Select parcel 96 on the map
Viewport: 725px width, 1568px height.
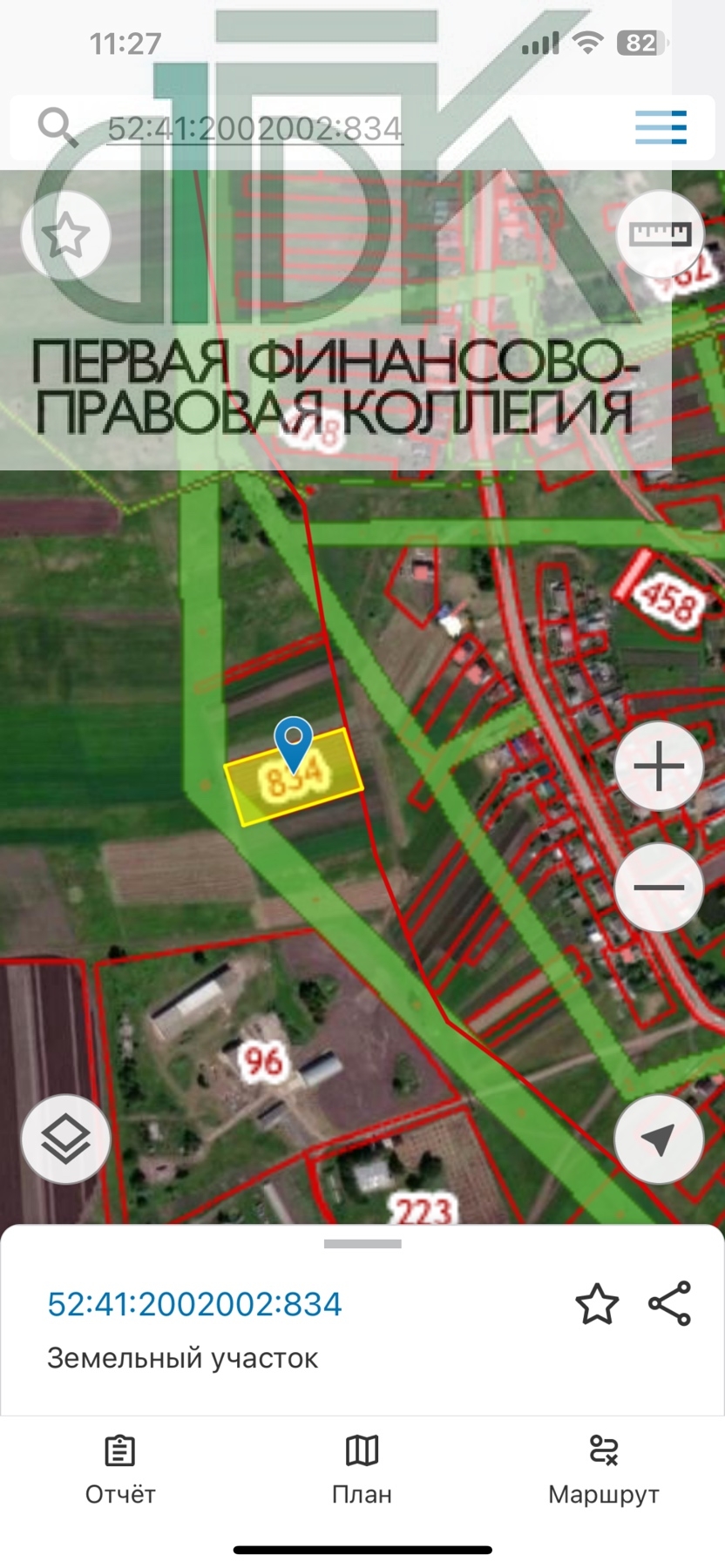click(x=262, y=1062)
